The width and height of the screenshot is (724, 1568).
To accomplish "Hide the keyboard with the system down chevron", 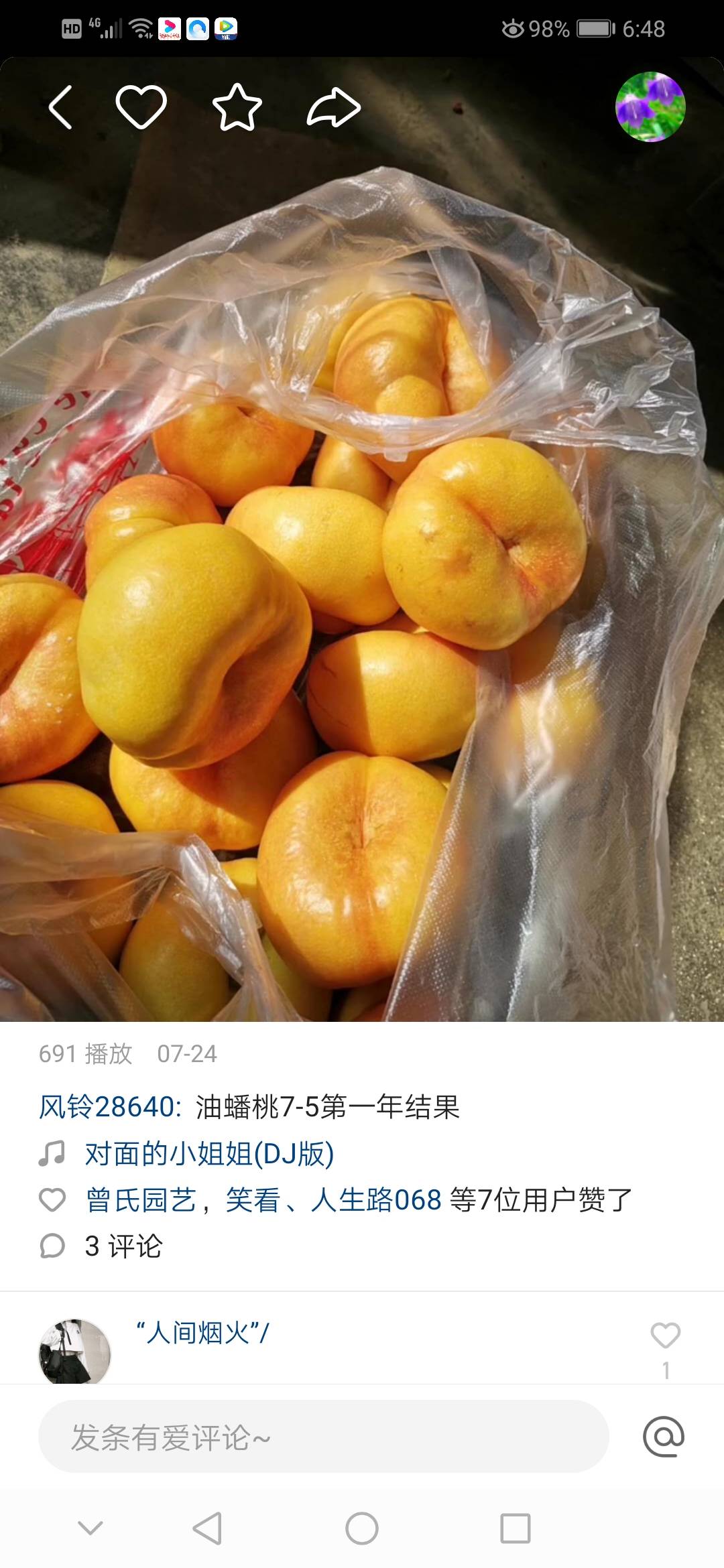I will click(90, 1528).
